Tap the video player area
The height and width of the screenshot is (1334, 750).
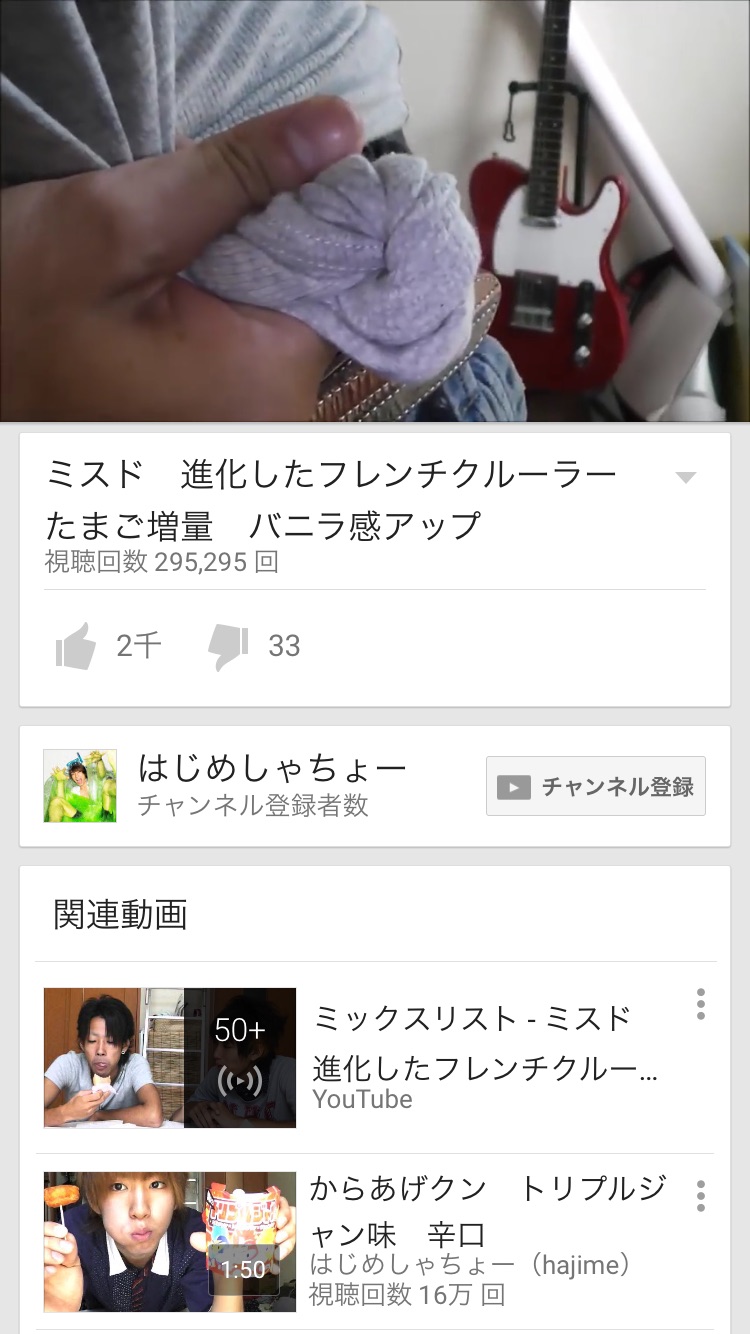coord(375,210)
